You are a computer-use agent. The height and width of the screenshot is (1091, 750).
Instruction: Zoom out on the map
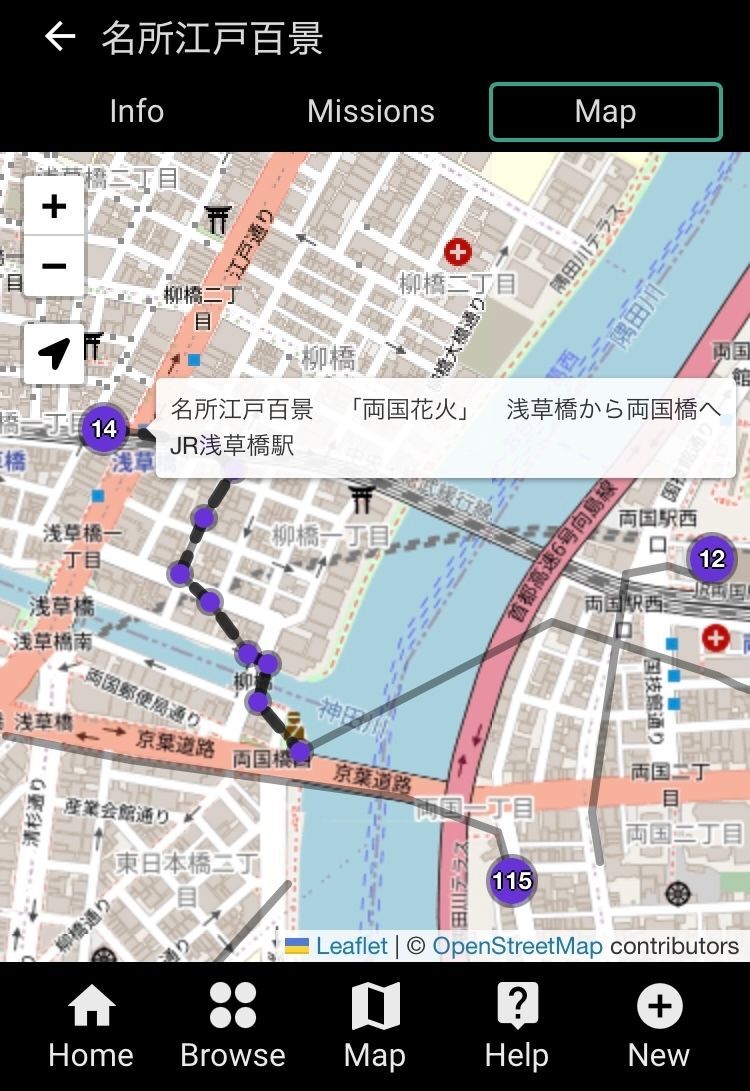(x=54, y=266)
